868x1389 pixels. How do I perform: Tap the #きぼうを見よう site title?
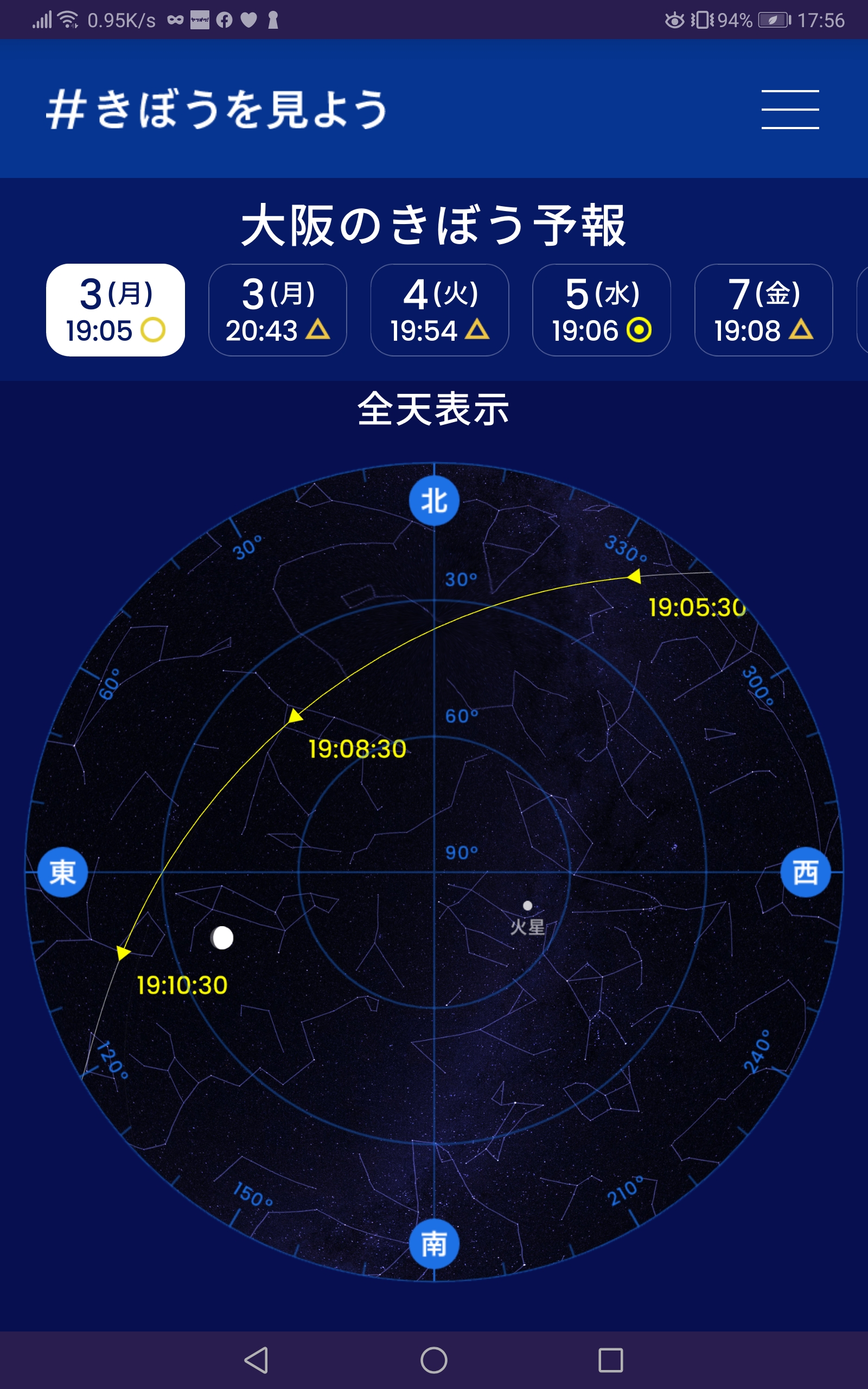click(x=217, y=109)
